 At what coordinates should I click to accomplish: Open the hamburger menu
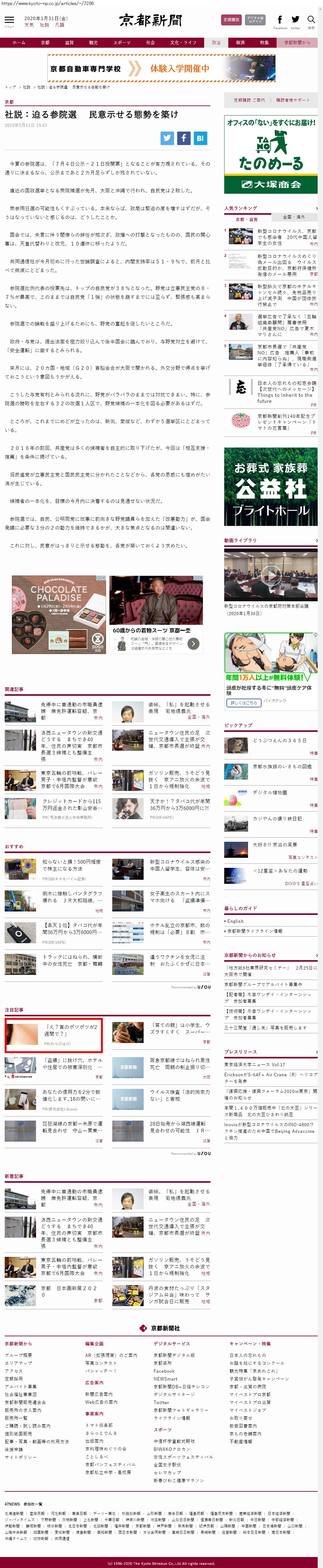[9, 21]
